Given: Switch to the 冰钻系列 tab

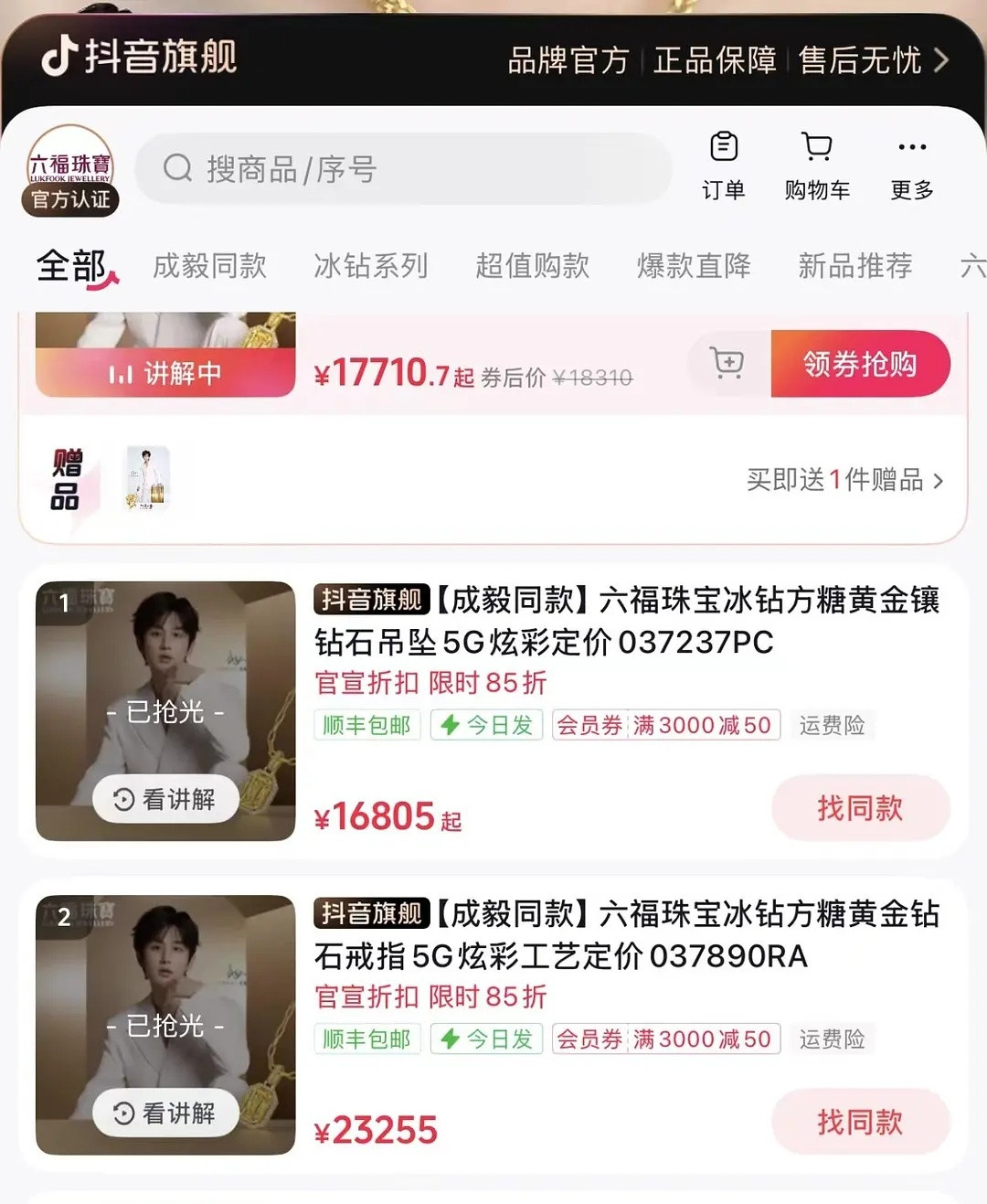Looking at the screenshot, I should tap(371, 266).
